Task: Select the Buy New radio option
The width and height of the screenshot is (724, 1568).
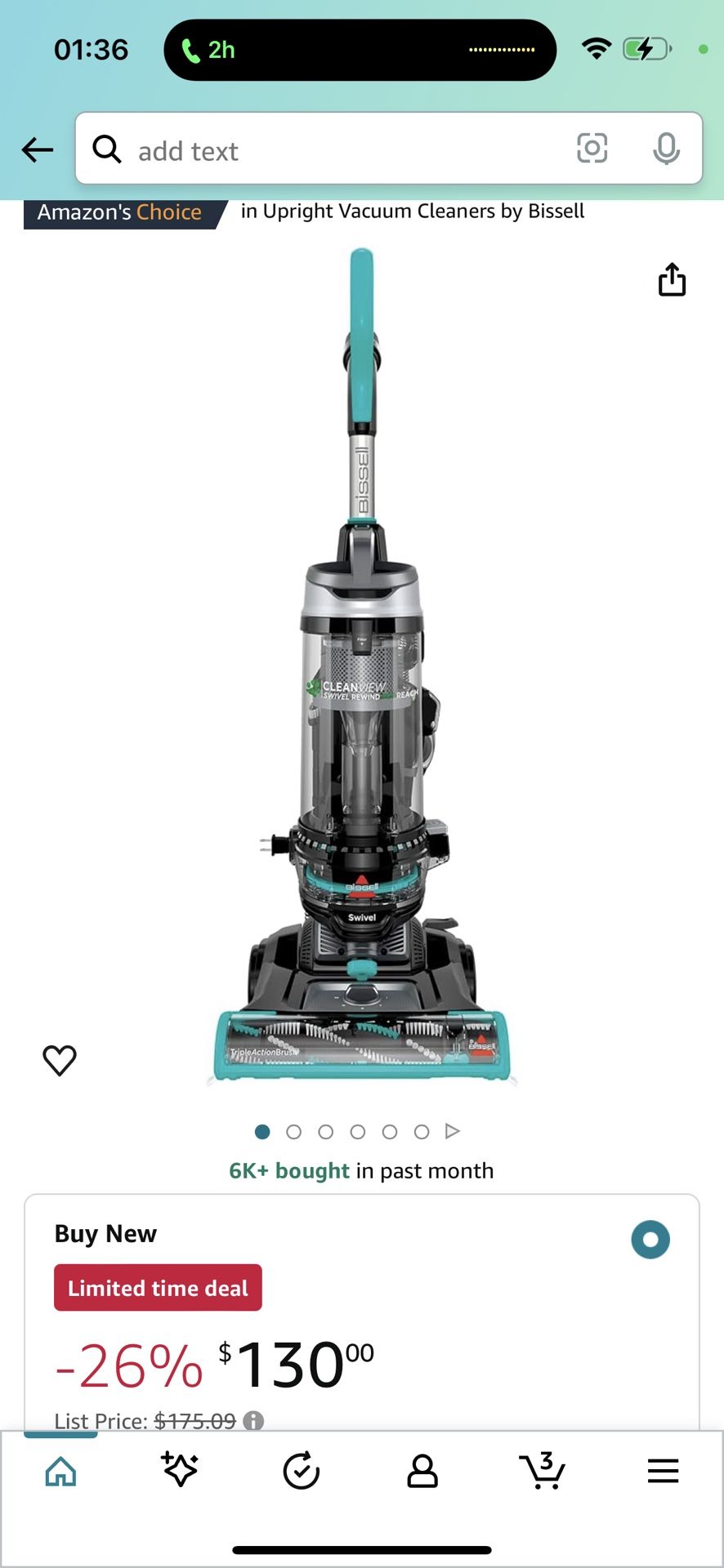Action: coord(650,1239)
